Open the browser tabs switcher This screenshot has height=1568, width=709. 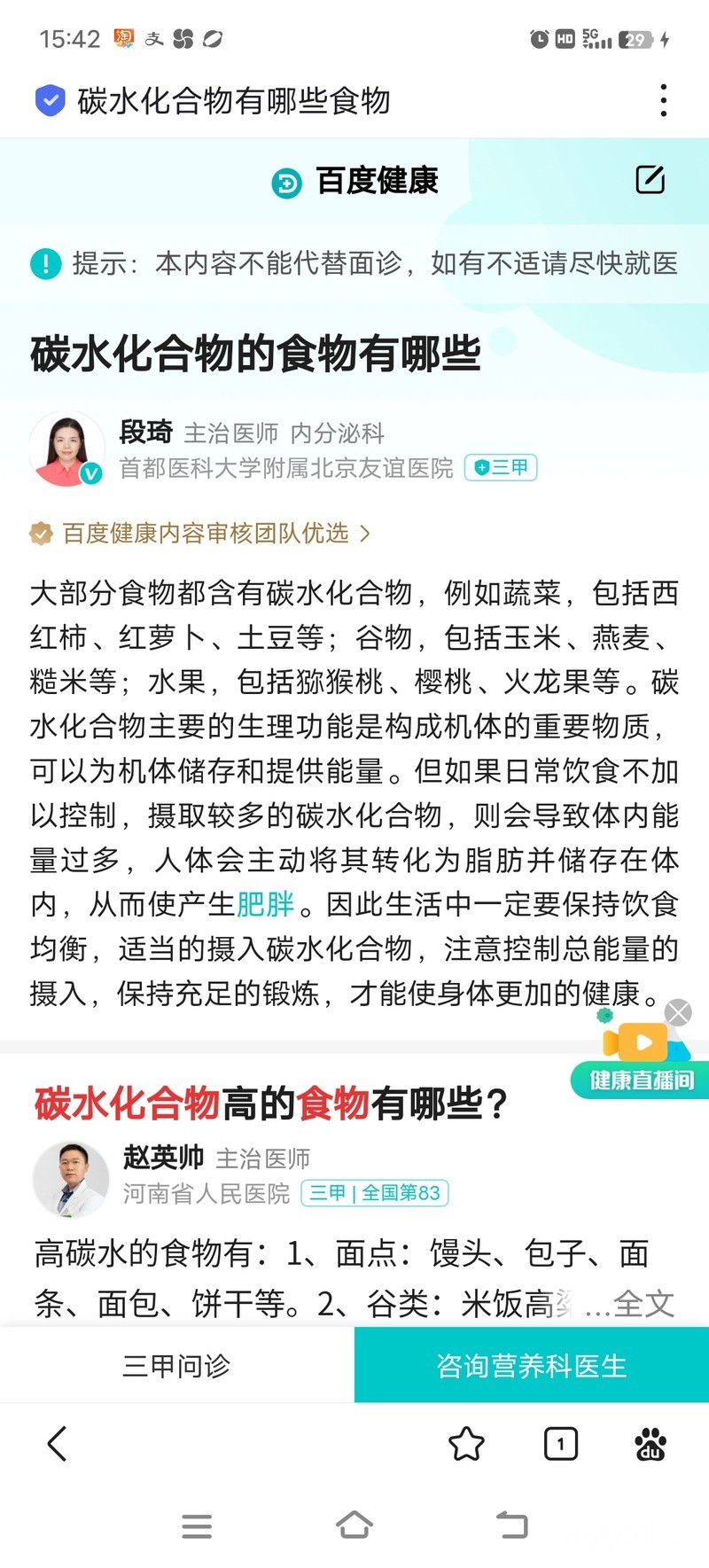560,1444
